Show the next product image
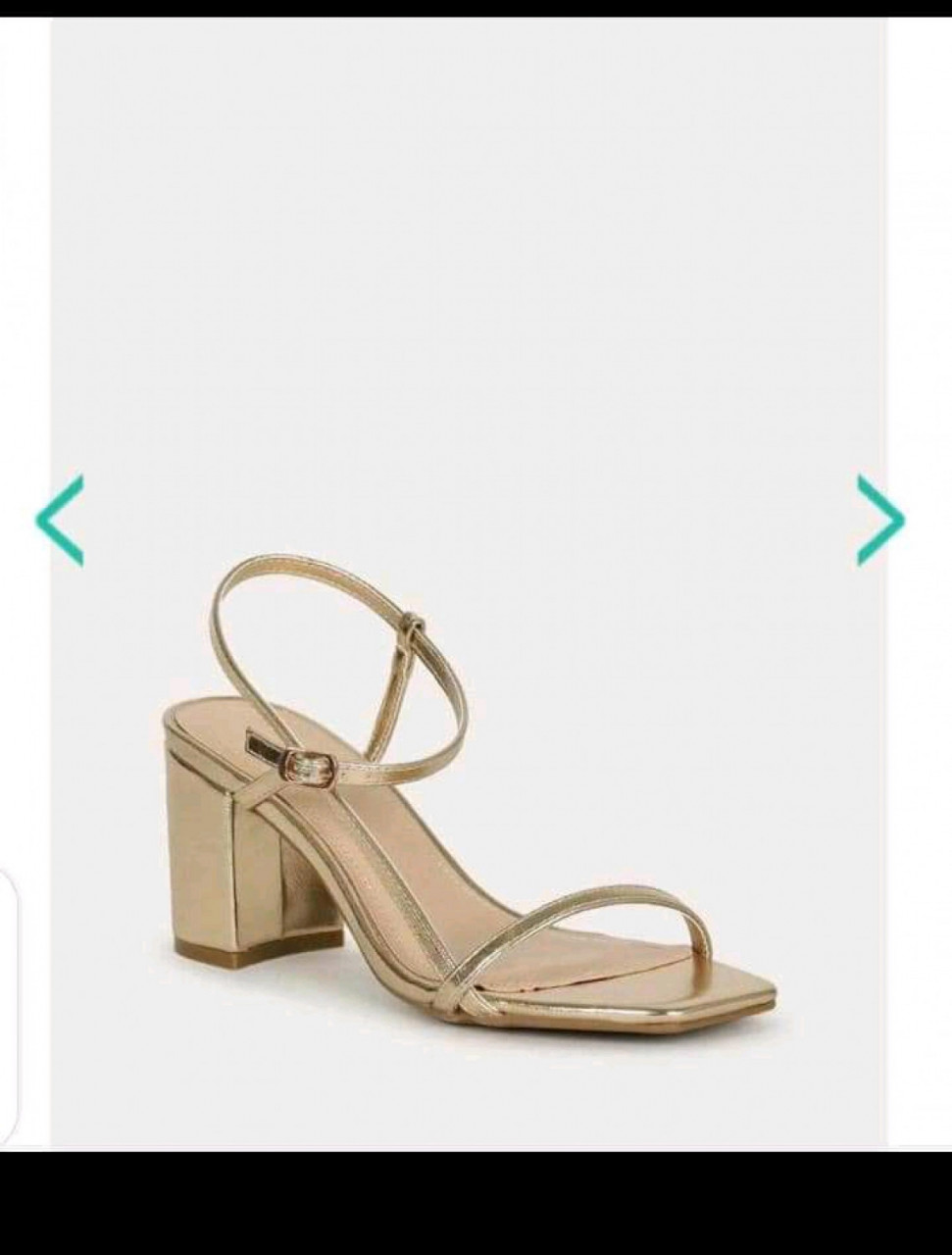 click(x=879, y=520)
